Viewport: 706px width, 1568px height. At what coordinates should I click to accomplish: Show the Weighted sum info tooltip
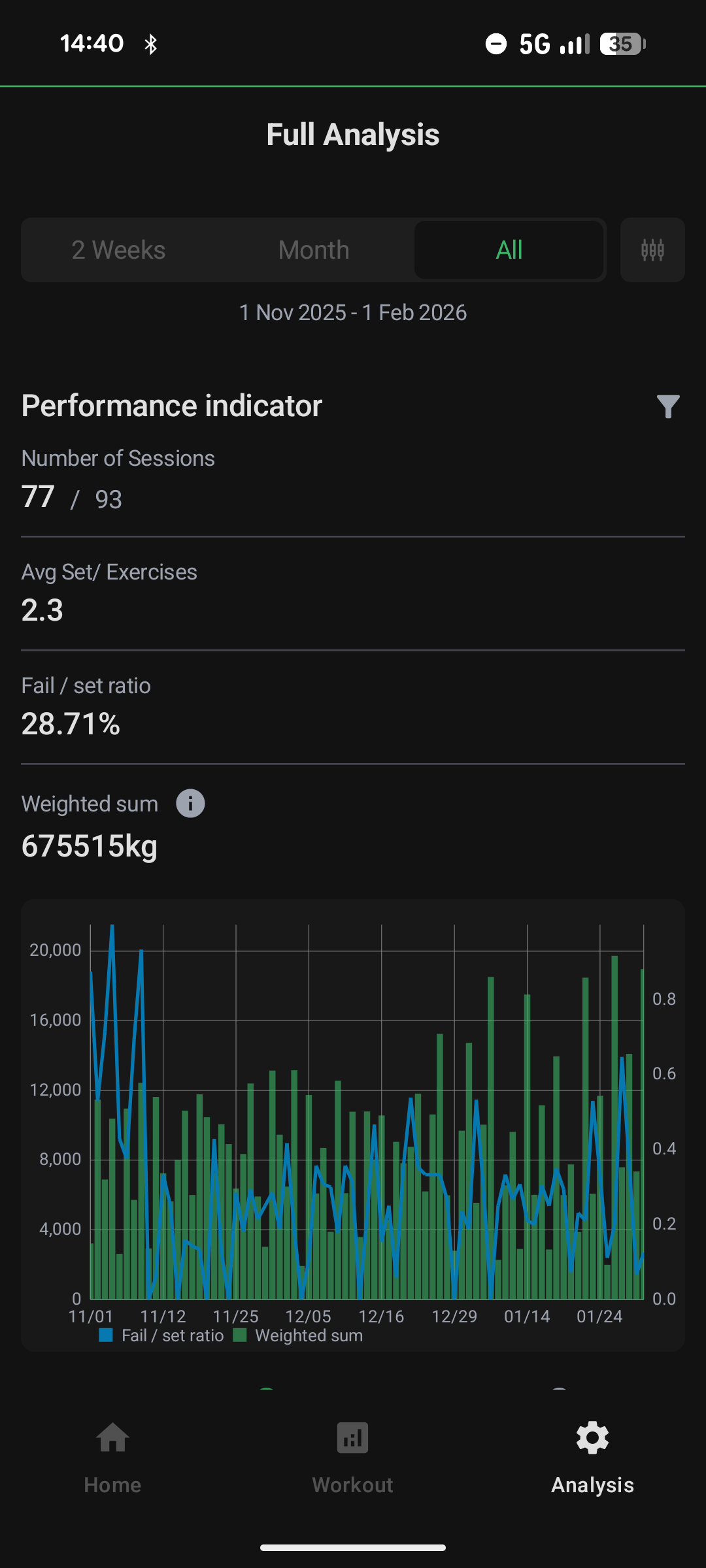(x=190, y=803)
